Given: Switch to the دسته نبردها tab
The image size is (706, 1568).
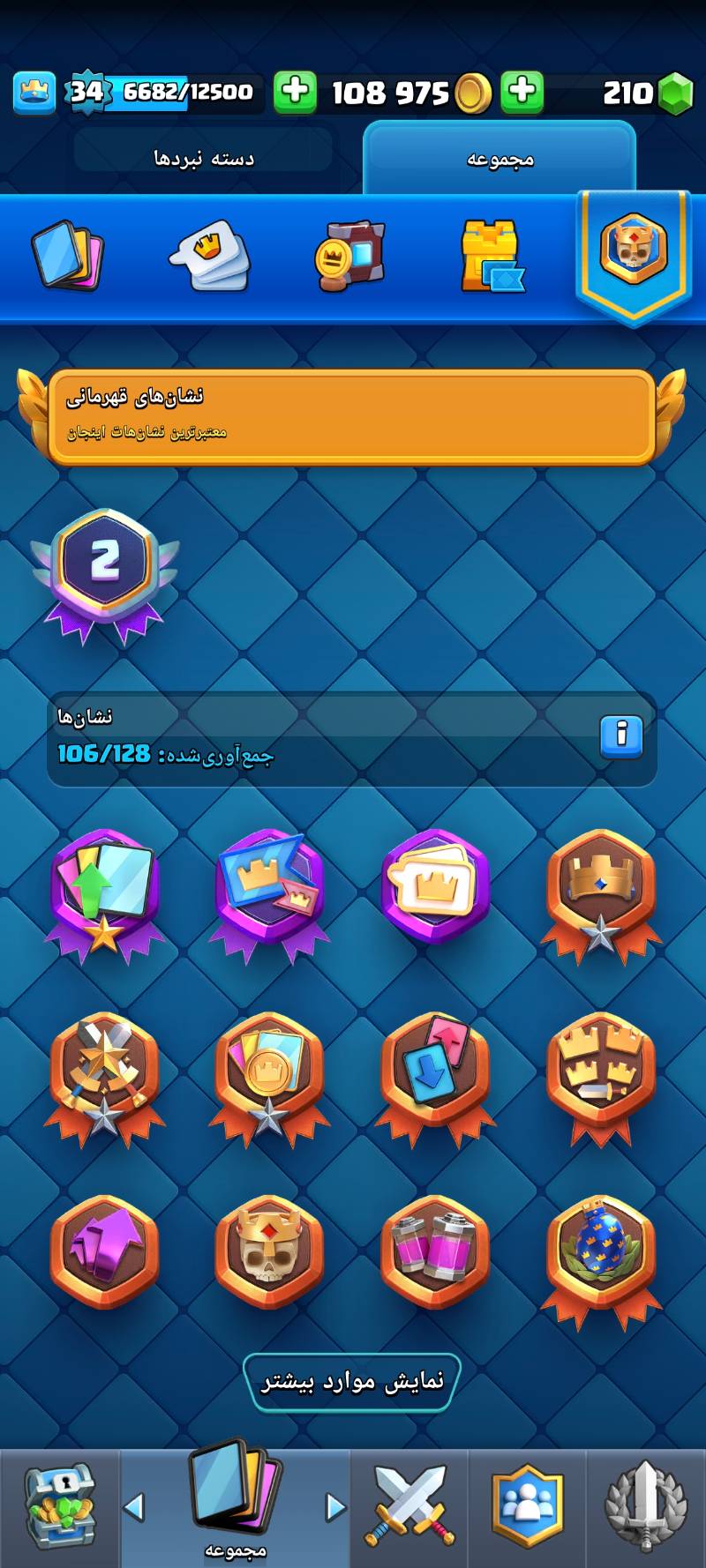Looking at the screenshot, I should pyautogui.click(x=204, y=158).
